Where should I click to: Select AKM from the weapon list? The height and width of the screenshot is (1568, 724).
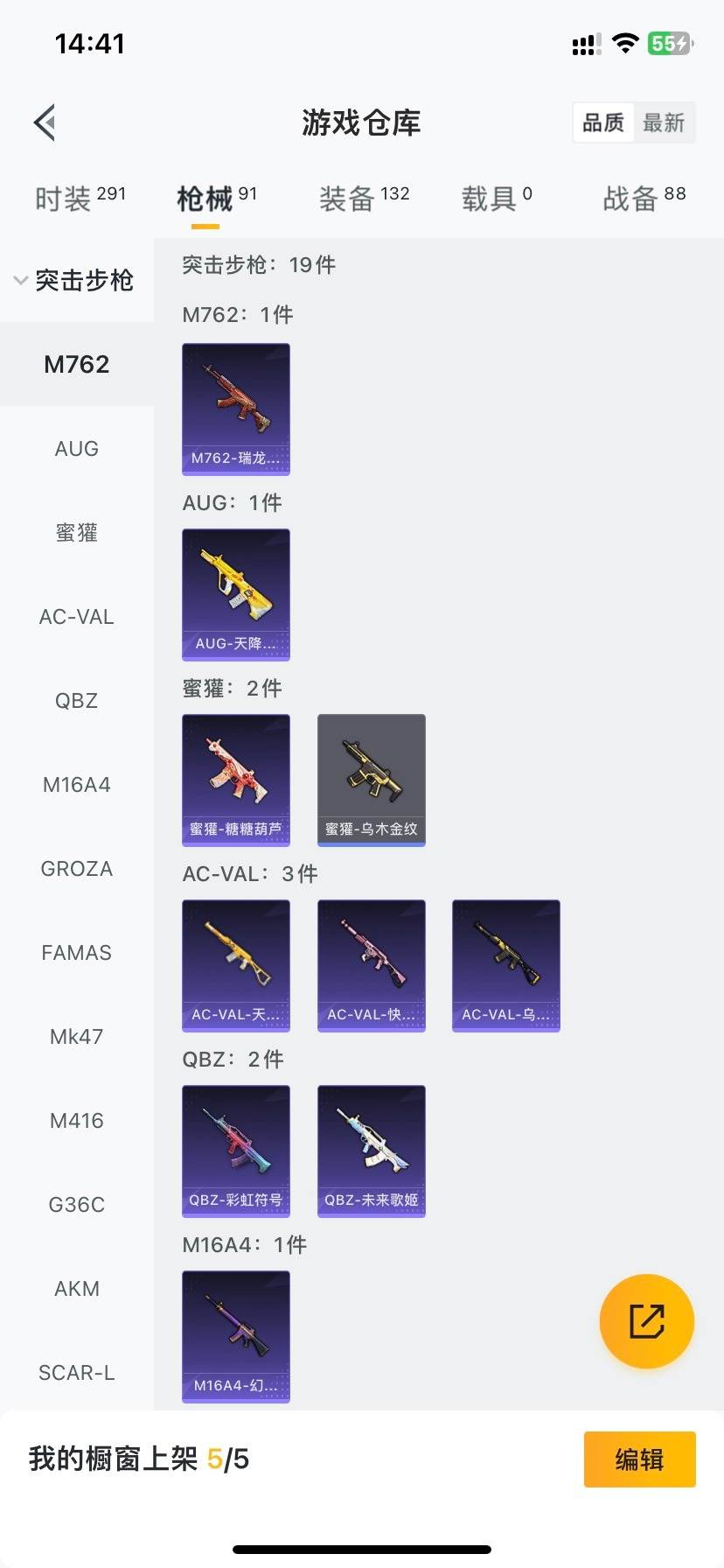[x=76, y=1288]
